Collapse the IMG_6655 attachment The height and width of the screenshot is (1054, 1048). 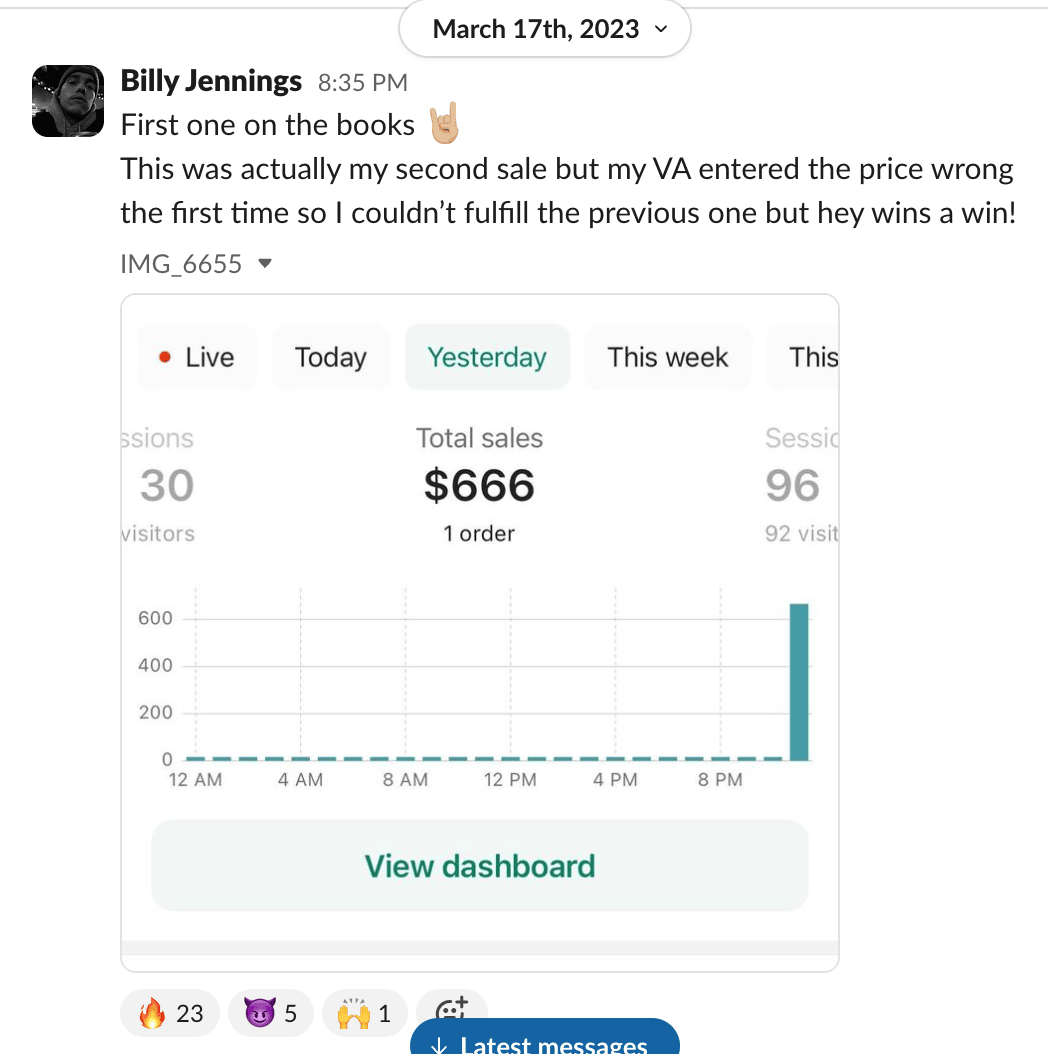[x=265, y=264]
